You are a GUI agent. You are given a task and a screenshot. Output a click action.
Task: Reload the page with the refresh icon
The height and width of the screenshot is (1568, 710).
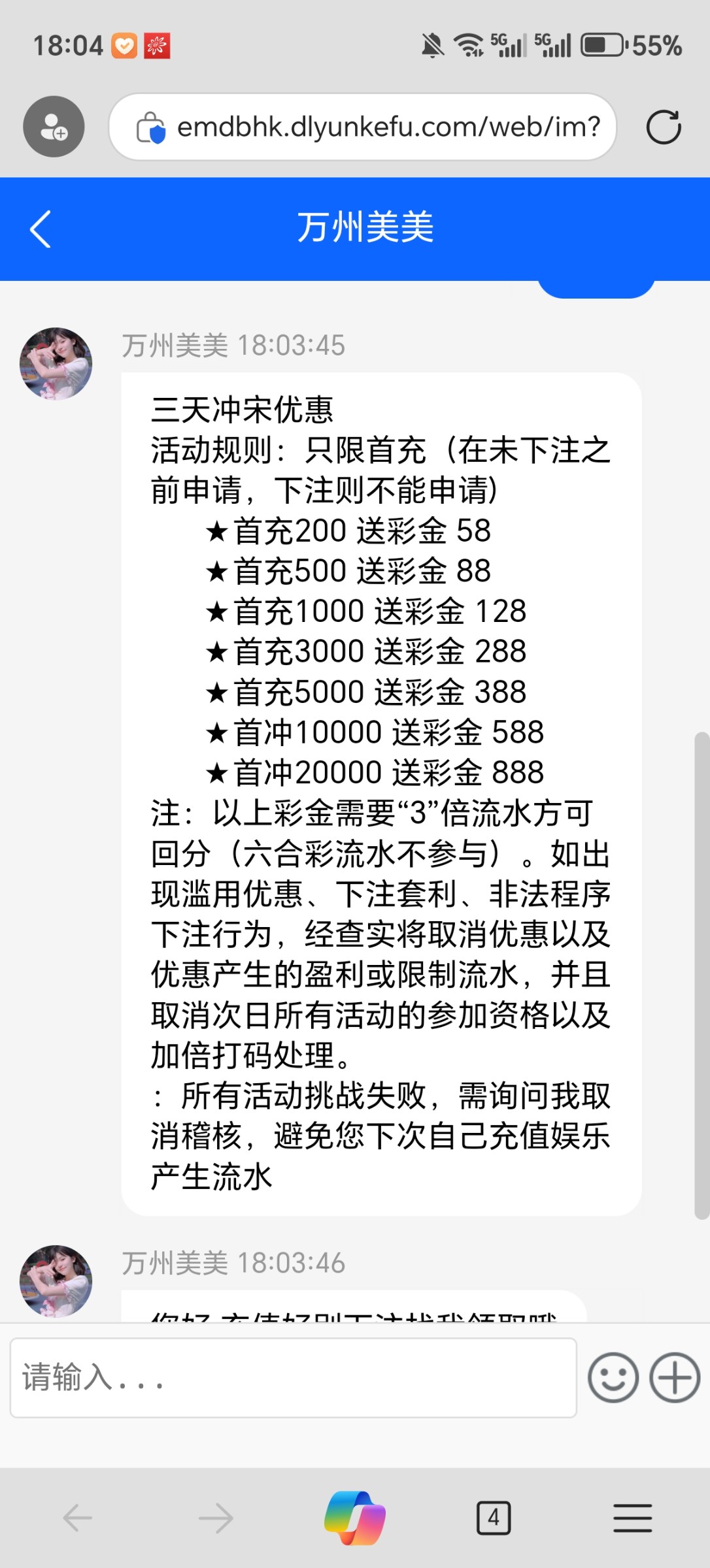click(x=664, y=127)
